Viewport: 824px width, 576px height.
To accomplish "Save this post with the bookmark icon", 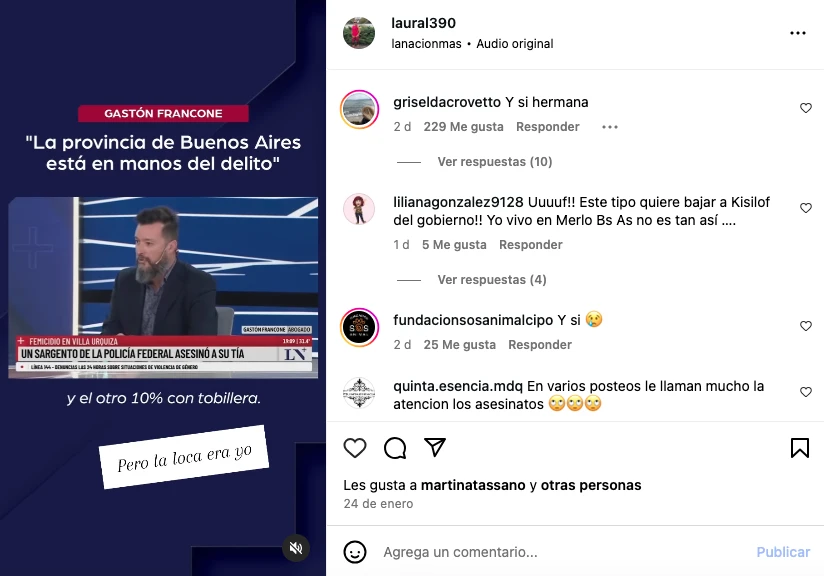I will pos(800,447).
